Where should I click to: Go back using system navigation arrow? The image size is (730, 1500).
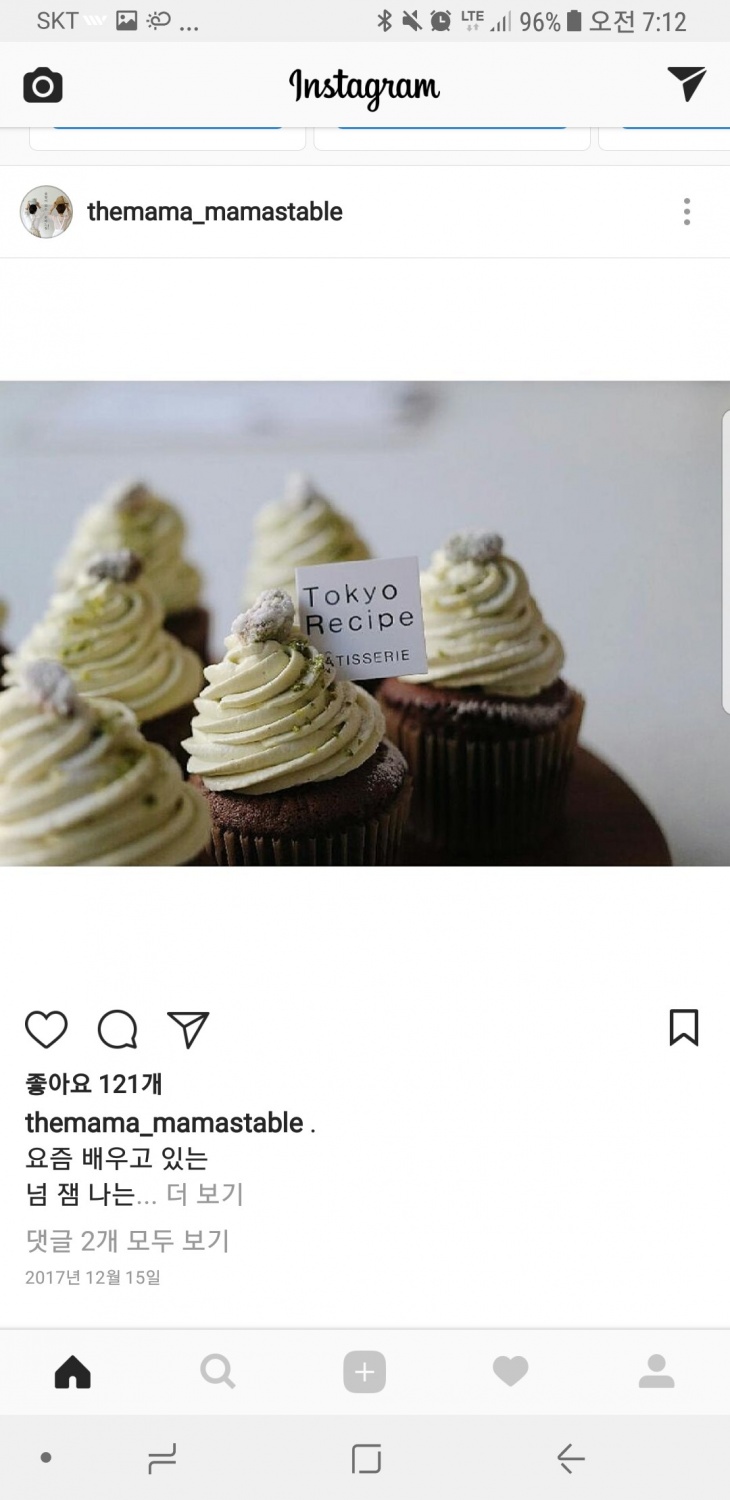[x=570, y=1459]
